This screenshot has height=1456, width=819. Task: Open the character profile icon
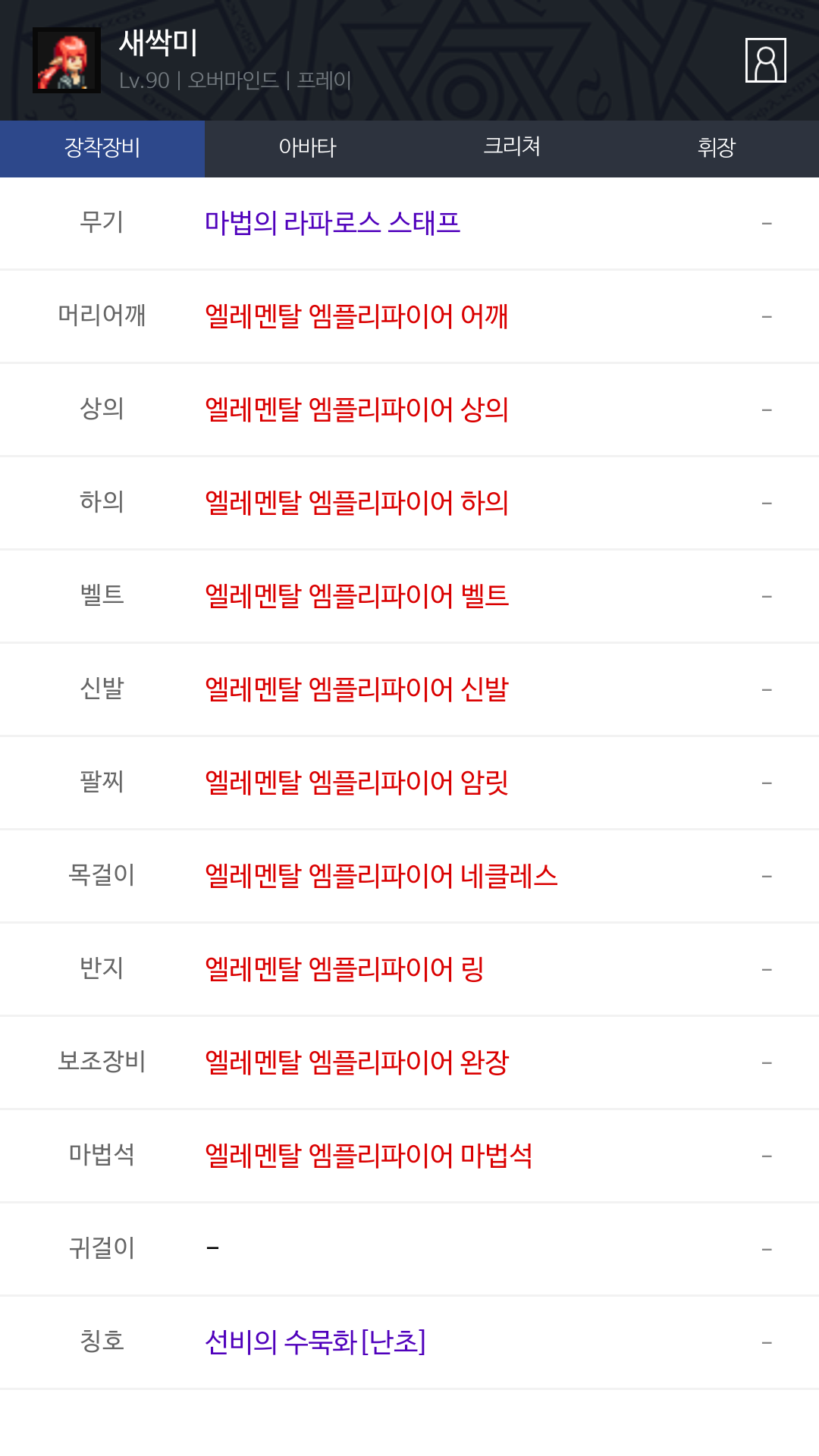[765, 60]
